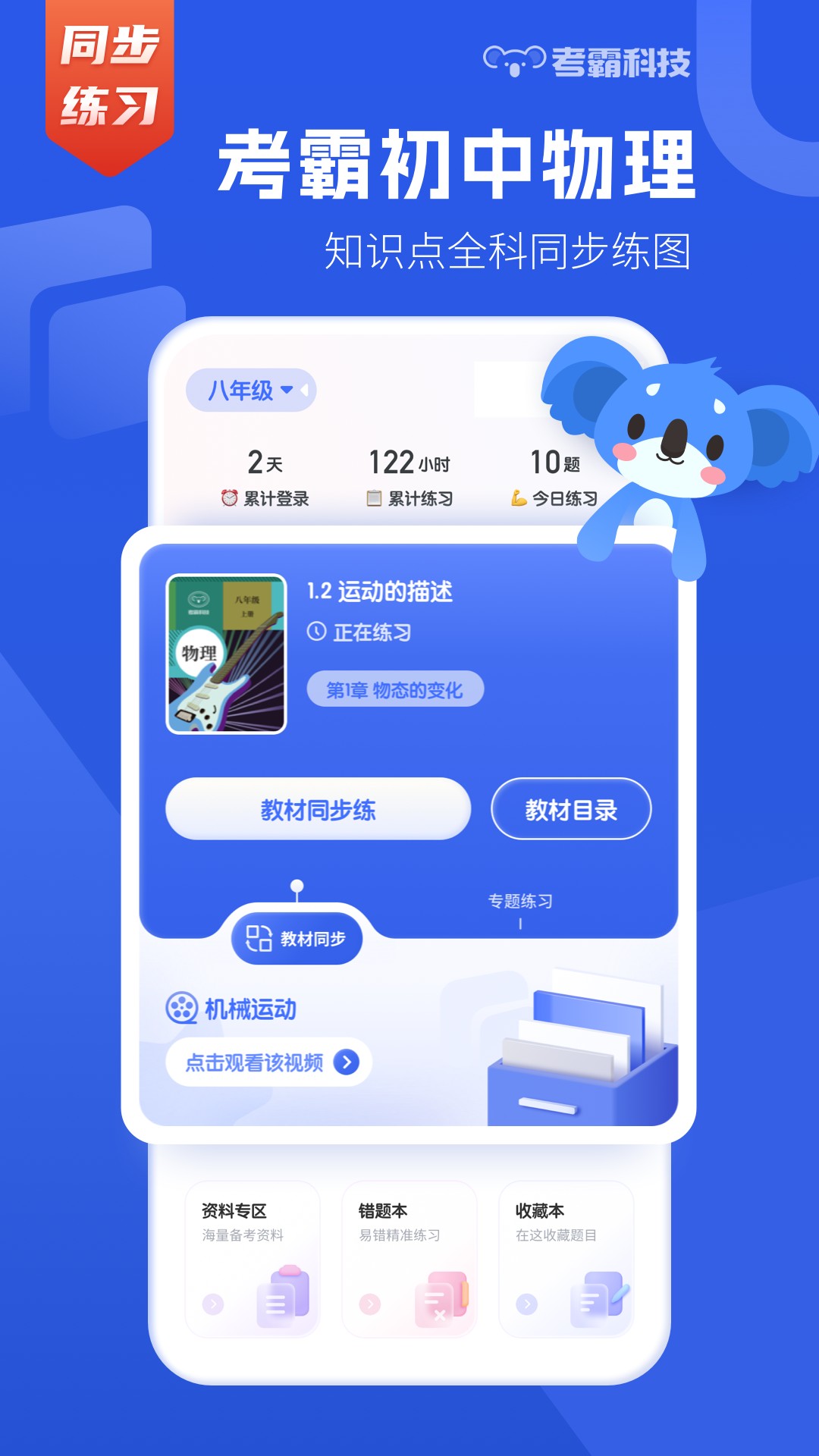The width and height of the screenshot is (819, 1456).
Task: Switch to the 专题练习 tab
Action: pos(522,899)
